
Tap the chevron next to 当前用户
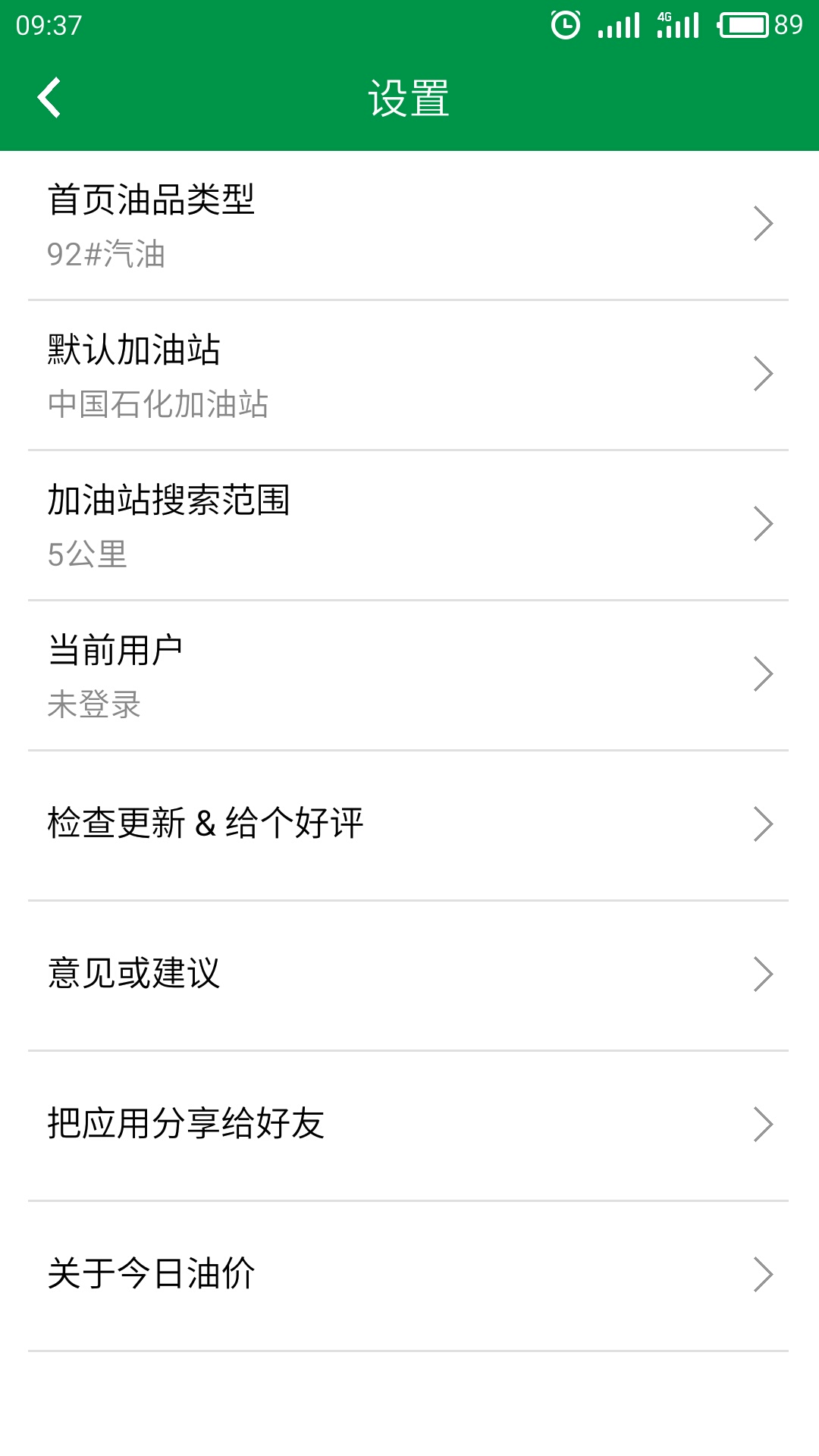[x=764, y=675]
